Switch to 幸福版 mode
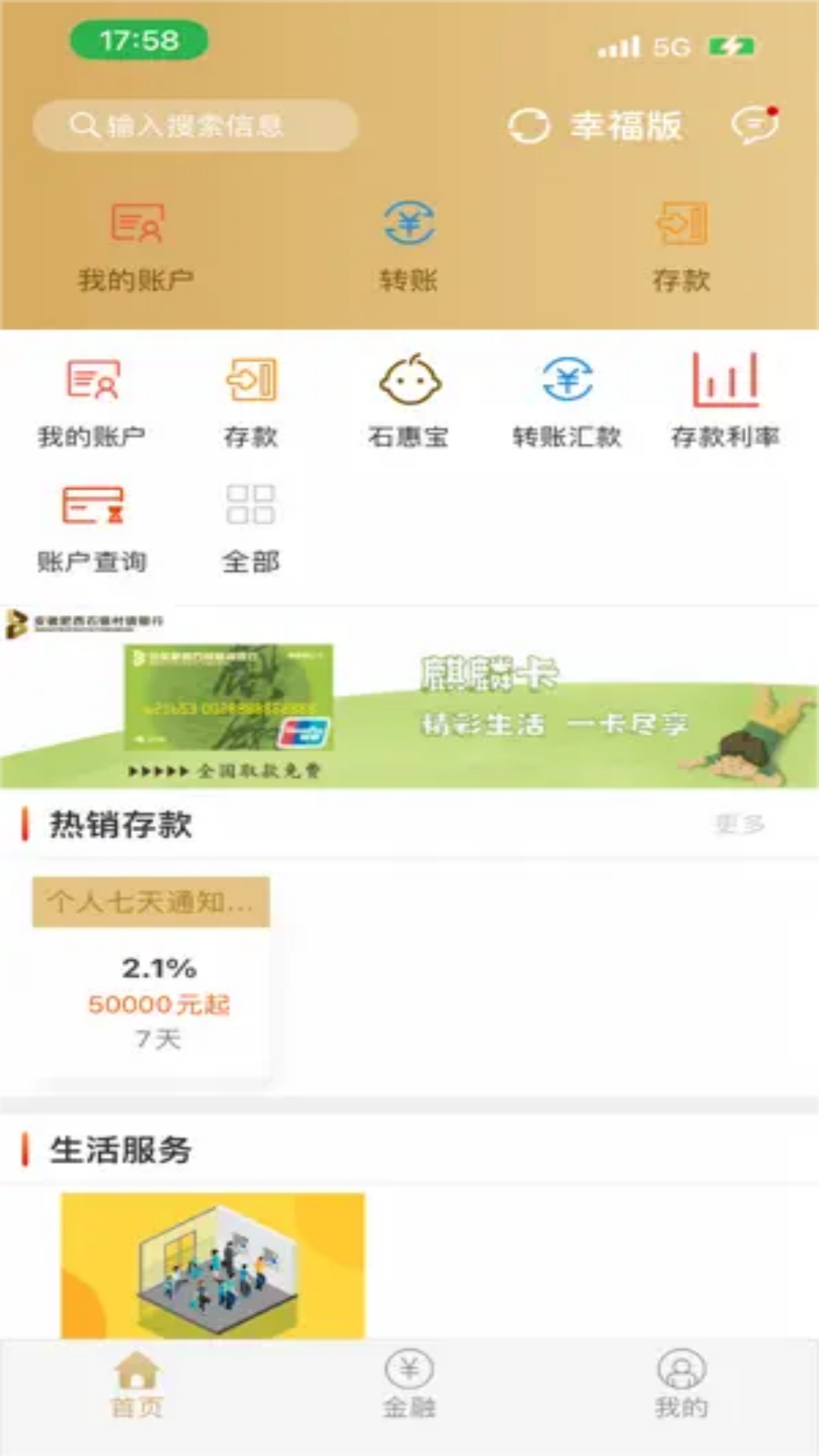This screenshot has height=1456, width=819. (x=596, y=126)
